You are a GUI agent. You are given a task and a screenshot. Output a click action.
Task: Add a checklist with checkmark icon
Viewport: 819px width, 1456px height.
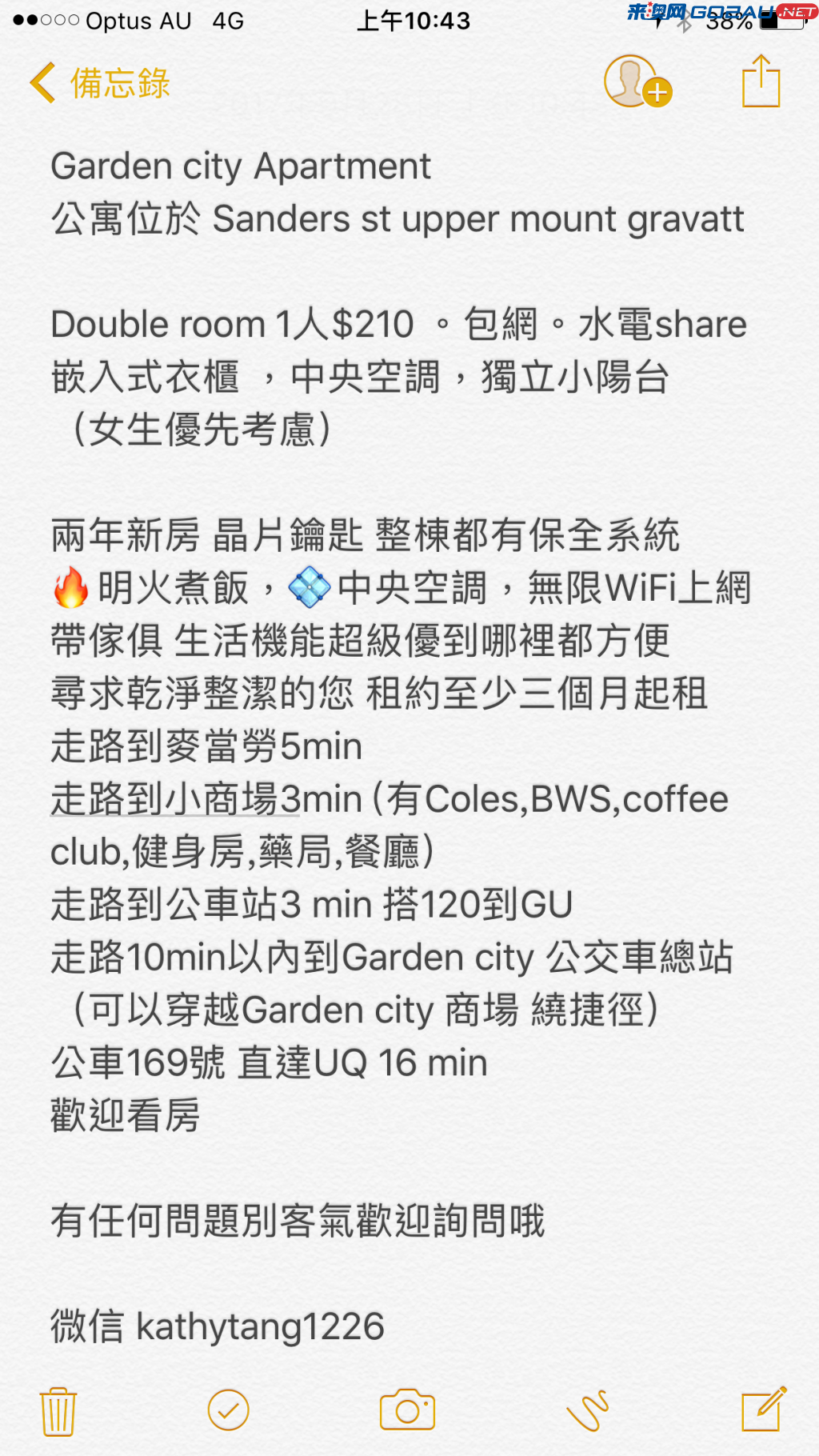point(228,1410)
